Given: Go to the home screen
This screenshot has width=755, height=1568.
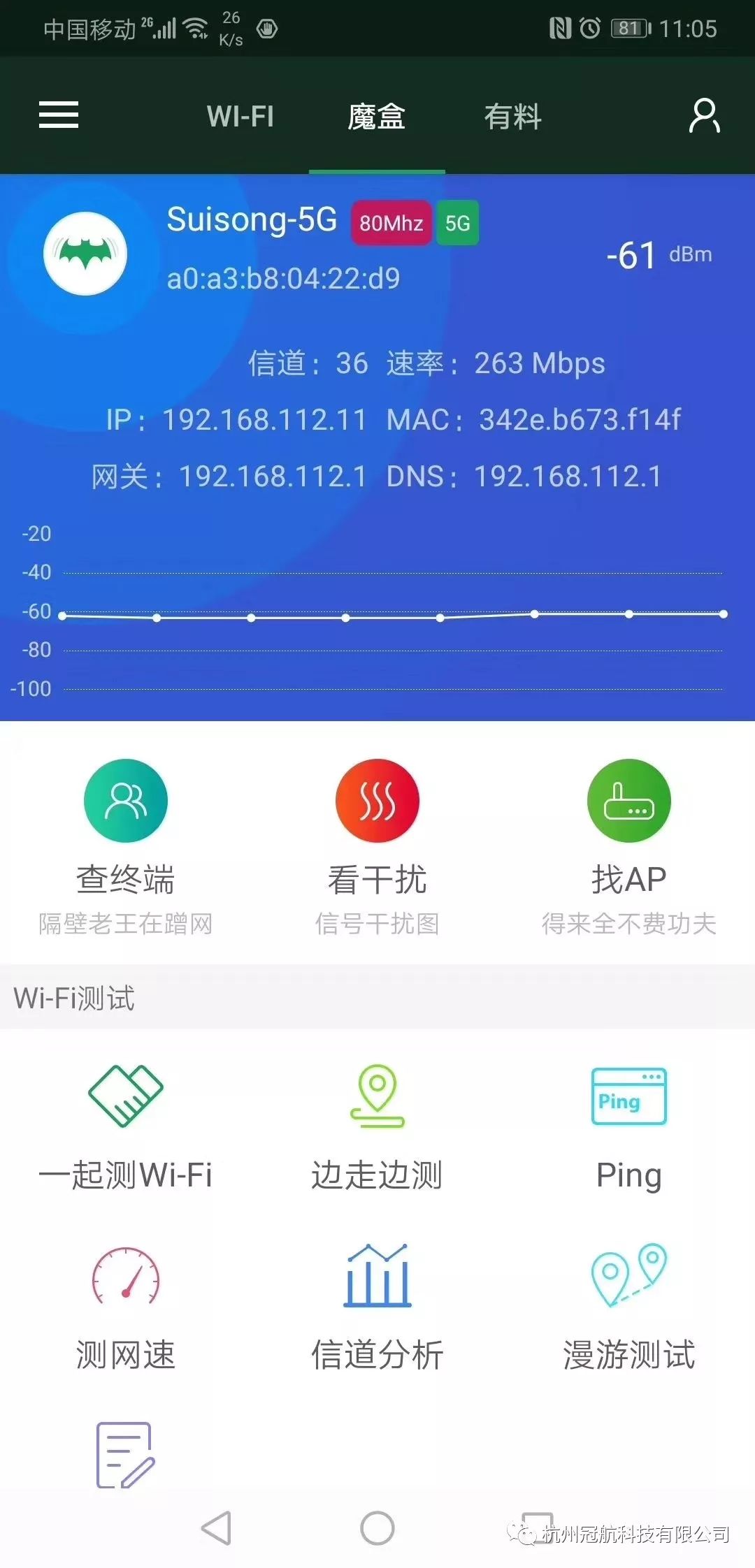Looking at the screenshot, I should [377, 1527].
